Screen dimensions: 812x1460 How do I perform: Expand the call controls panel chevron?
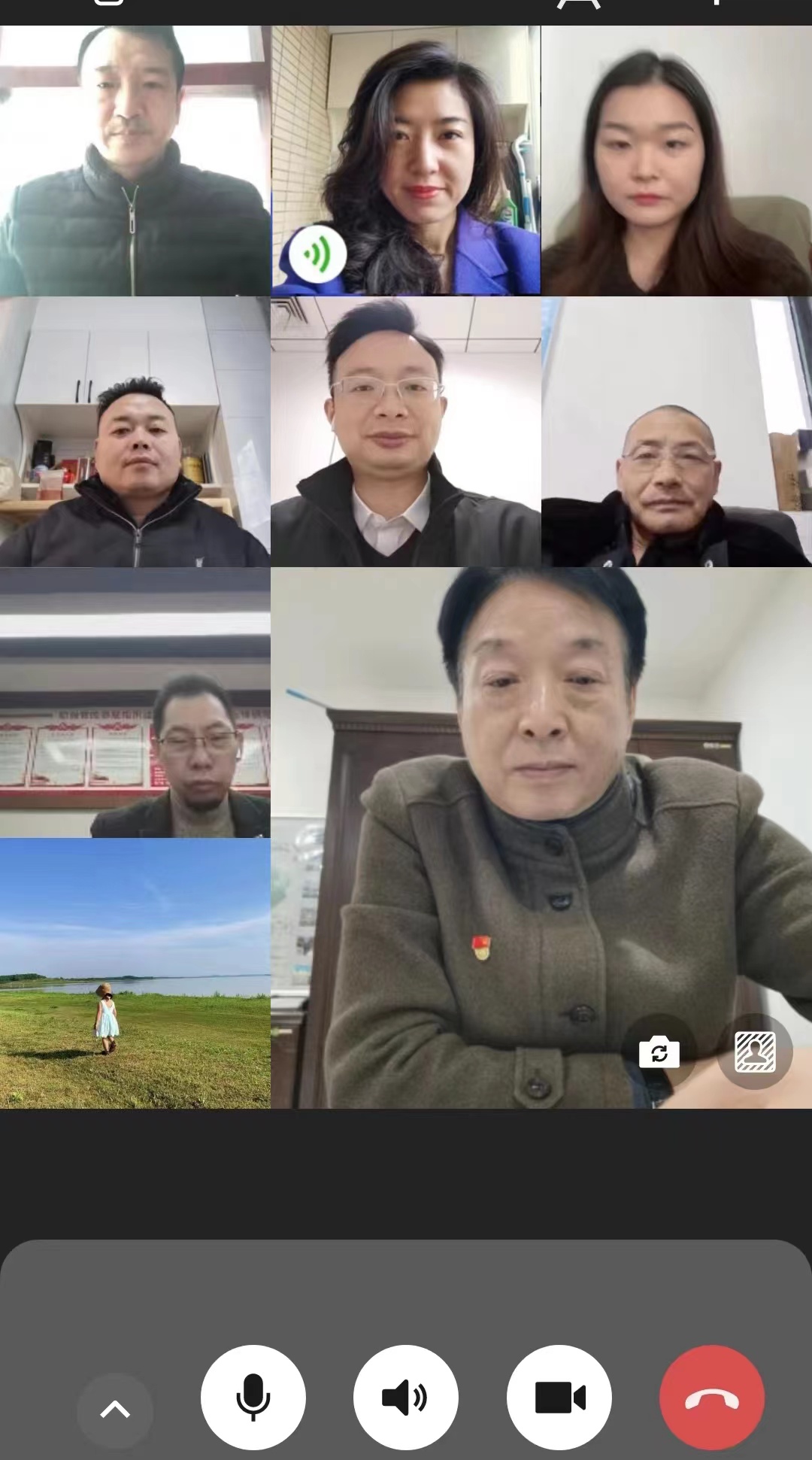115,1410
